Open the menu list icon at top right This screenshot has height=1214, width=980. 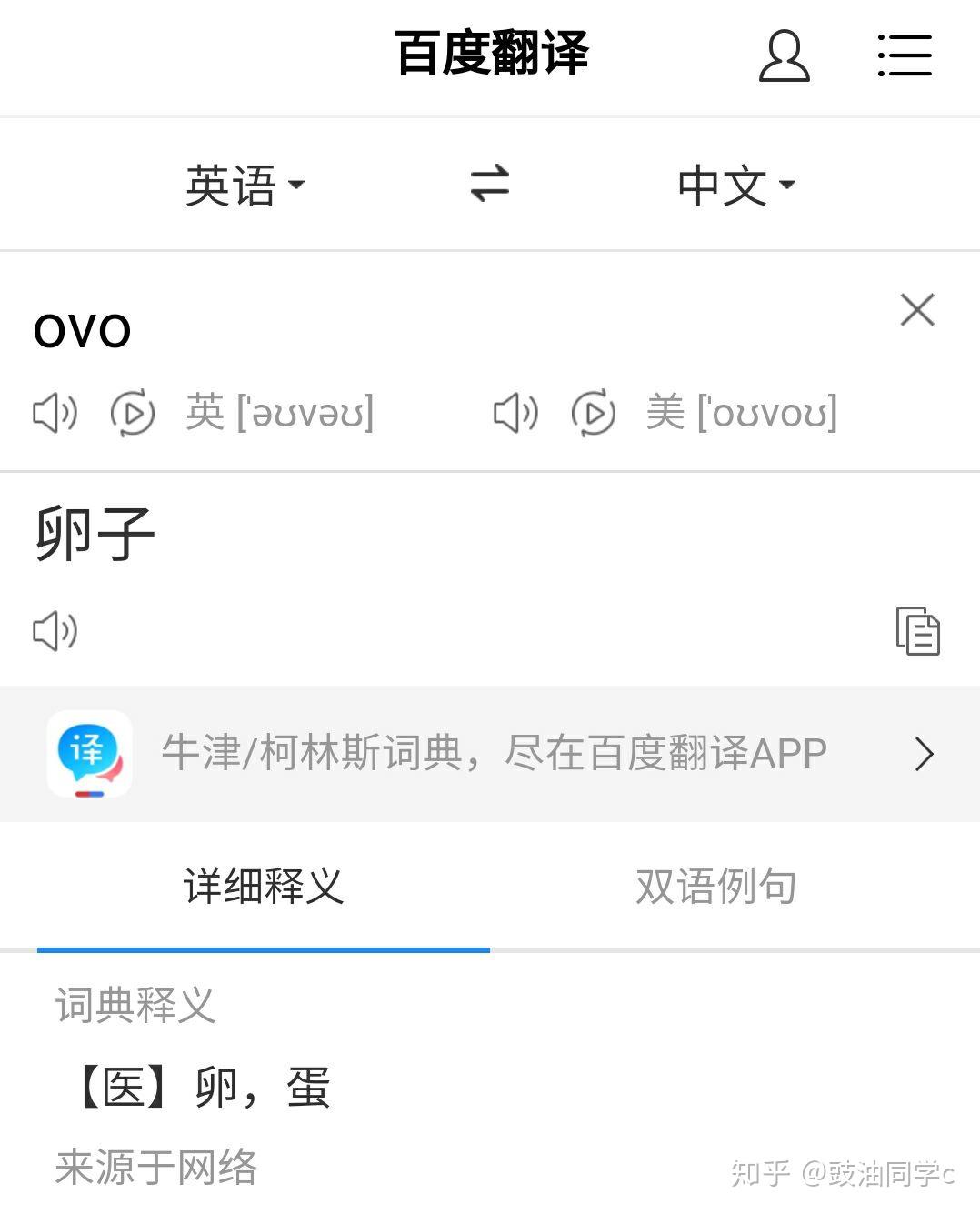(x=905, y=55)
